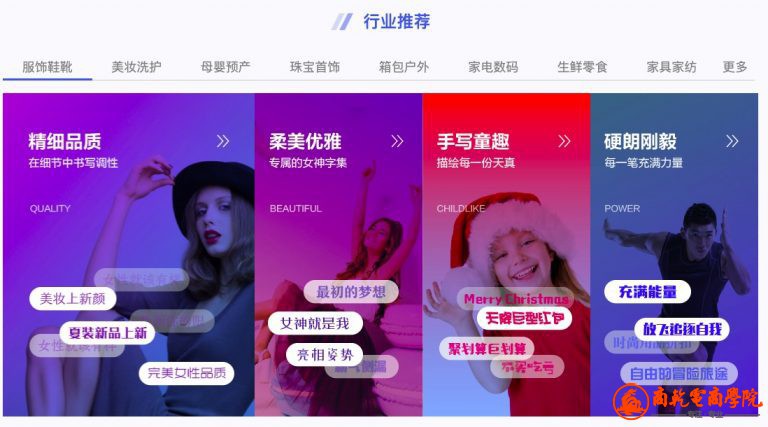Screen dimensions: 768x427
Task: Open the 母婴预产 tab
Action: coord(225,67)
